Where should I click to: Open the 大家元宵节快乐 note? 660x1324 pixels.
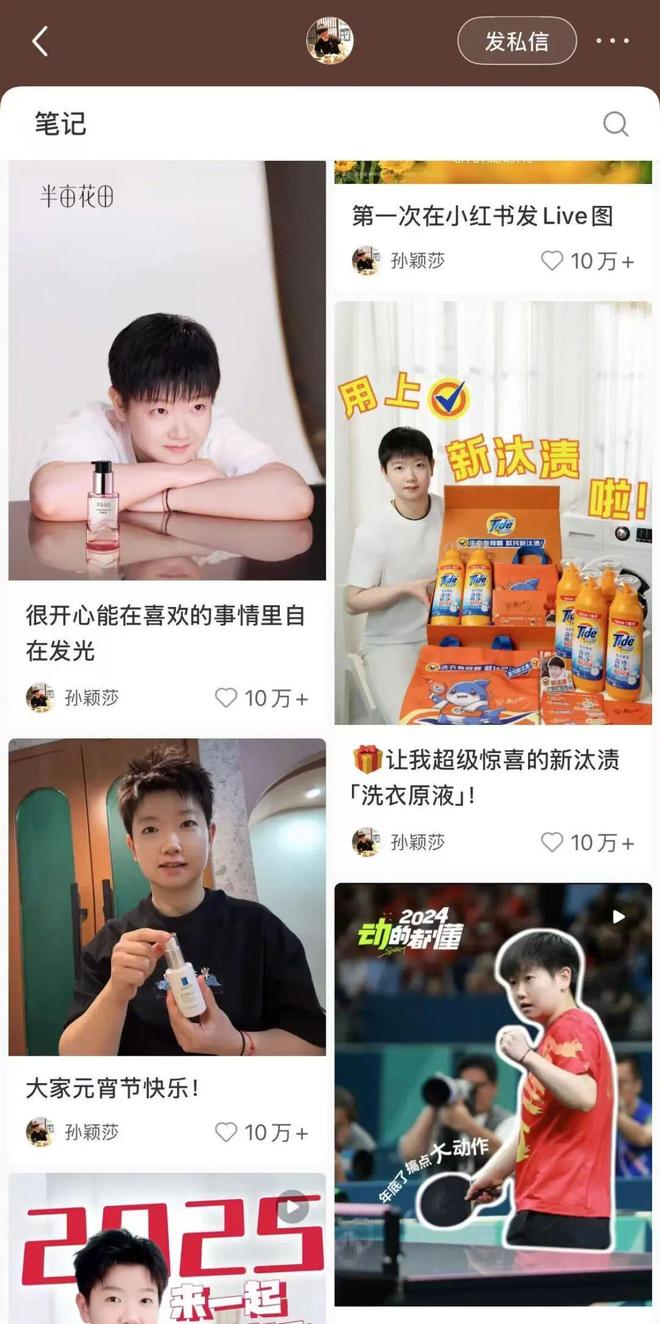coord(167,897)
